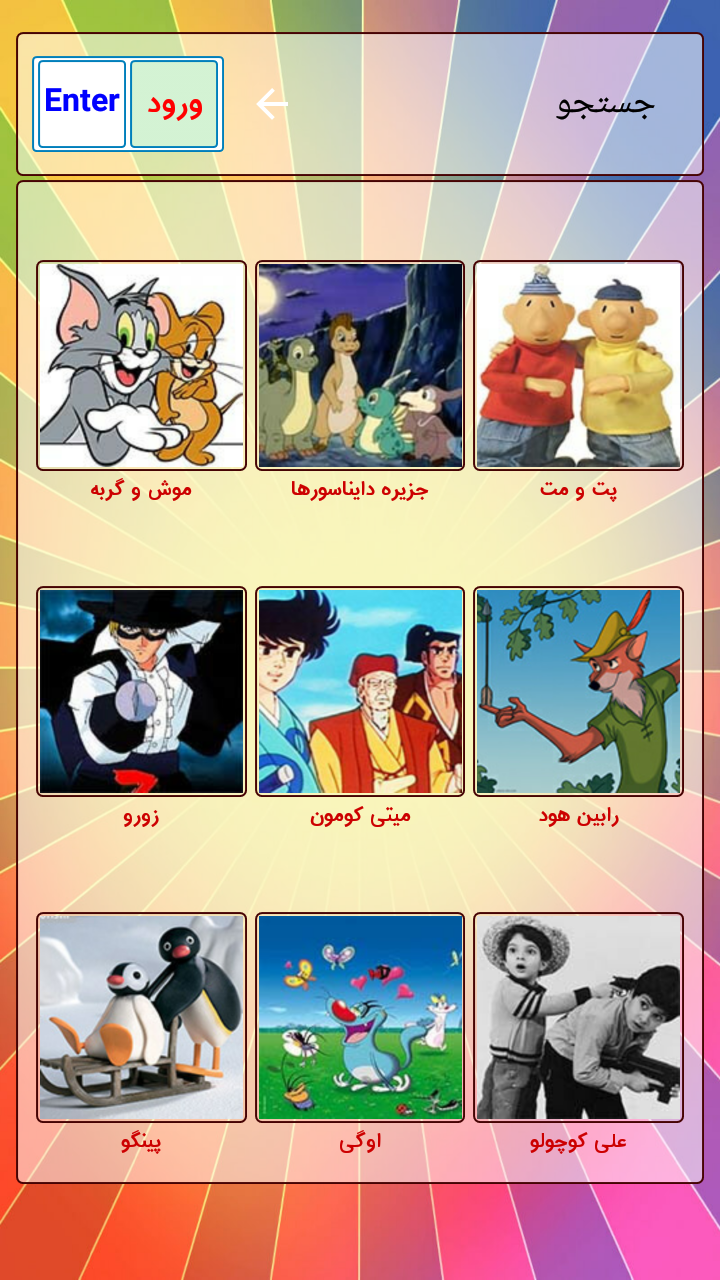This screenshot has width=720, height=1280.
Task: Open the پت و مت cartoon
Action: [x=578, y=366]
